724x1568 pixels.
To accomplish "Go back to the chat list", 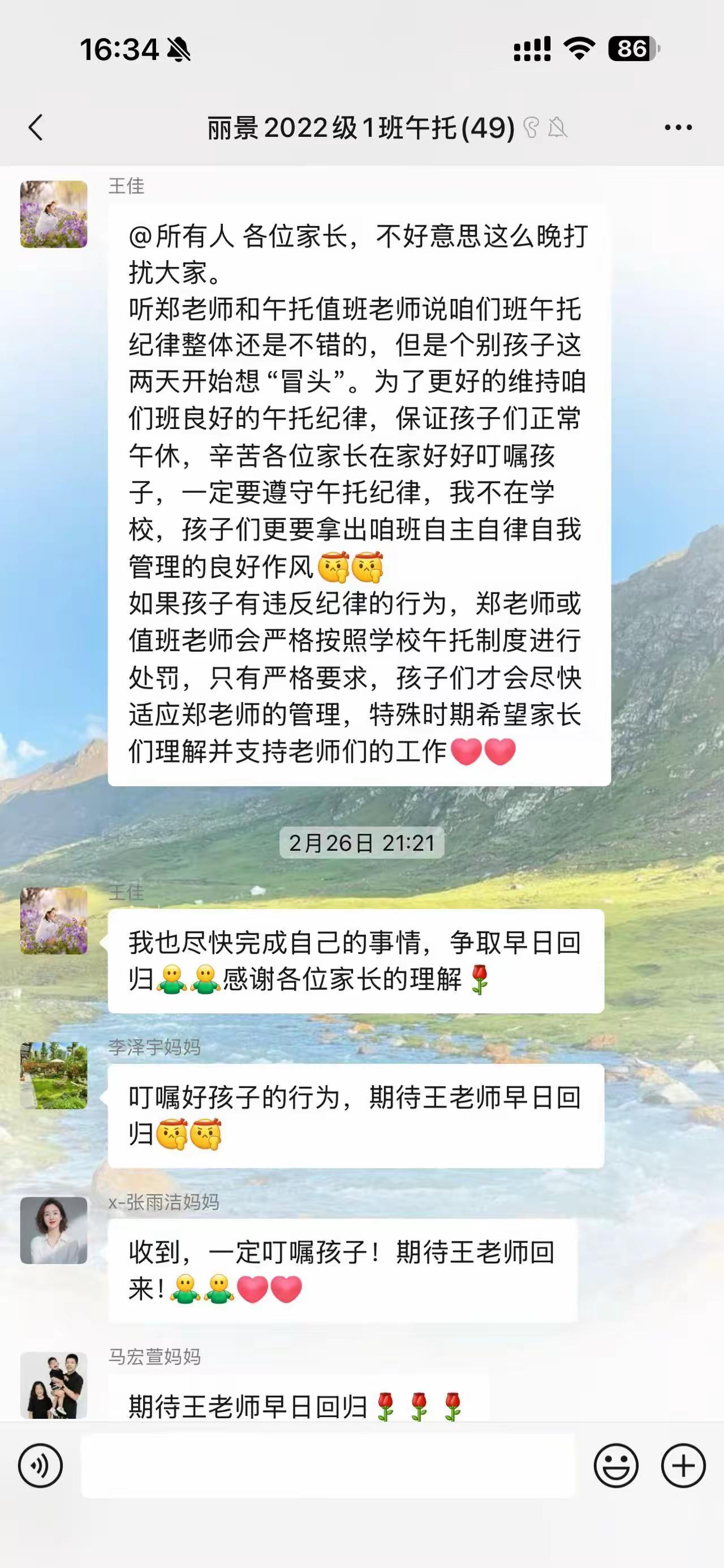I will 36,128.
